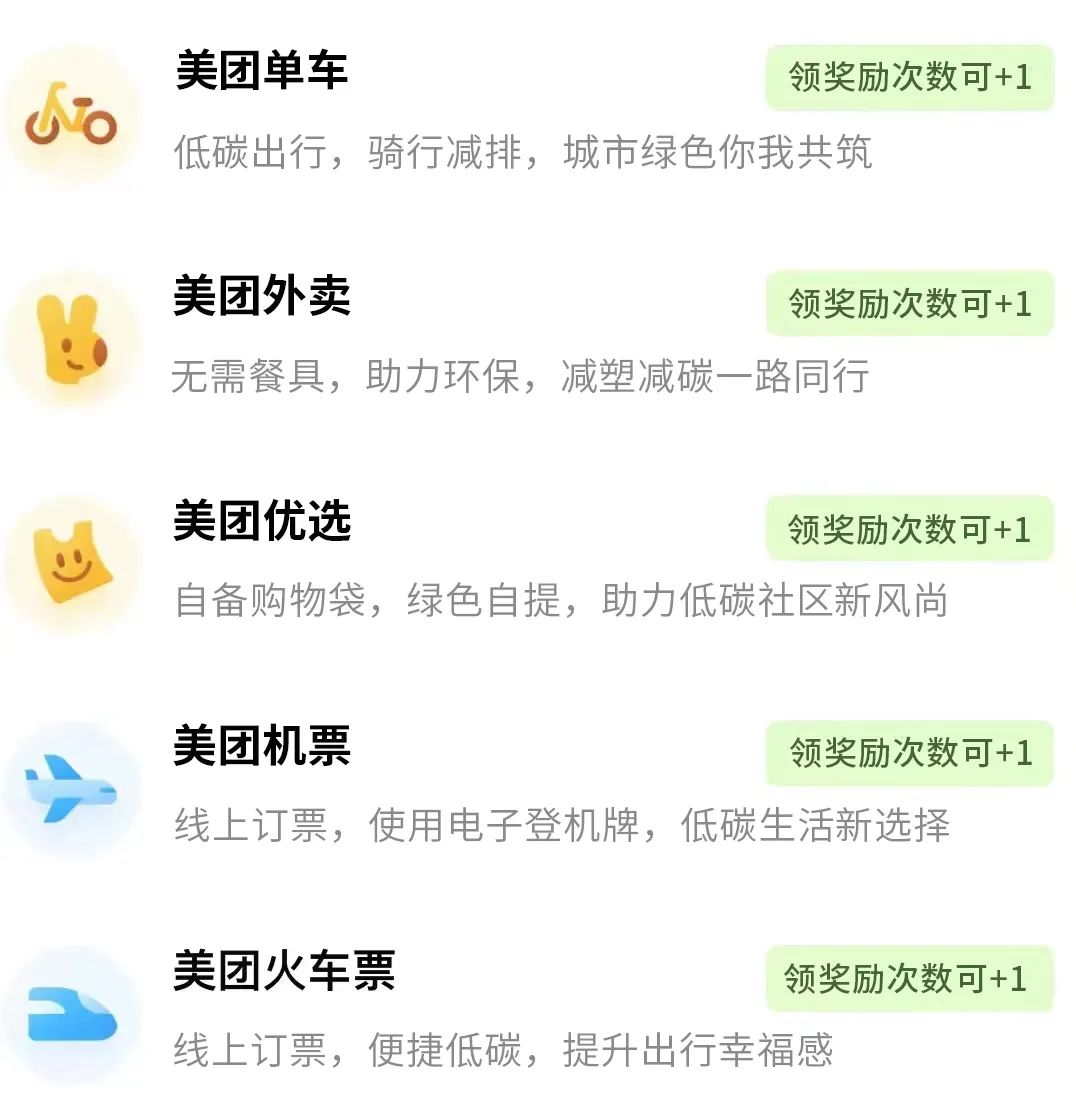1076x1120 pixels.
Task: Tap 领奖励次数可+1 beside 美团机票
Action: [909, 753]
